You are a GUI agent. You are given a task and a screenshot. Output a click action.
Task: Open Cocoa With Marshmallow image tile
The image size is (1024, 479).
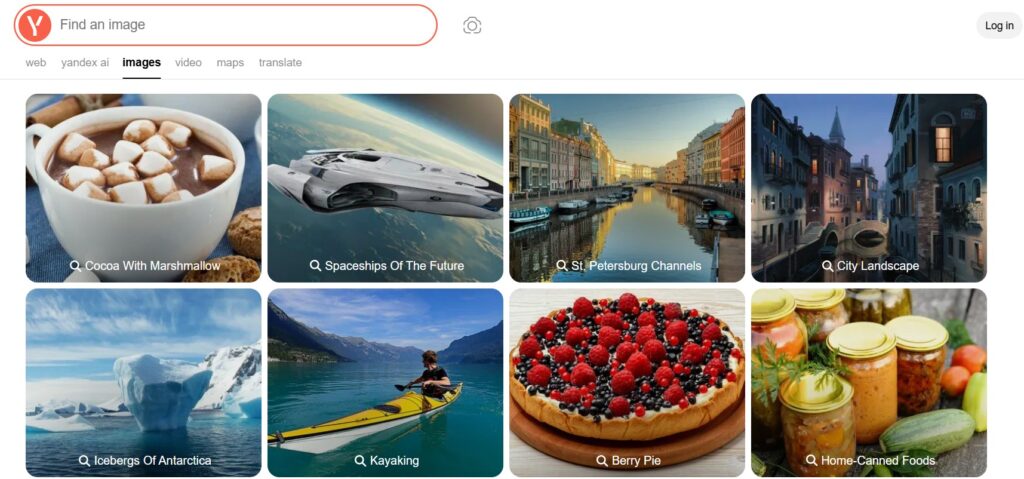[x=143, y=187]
